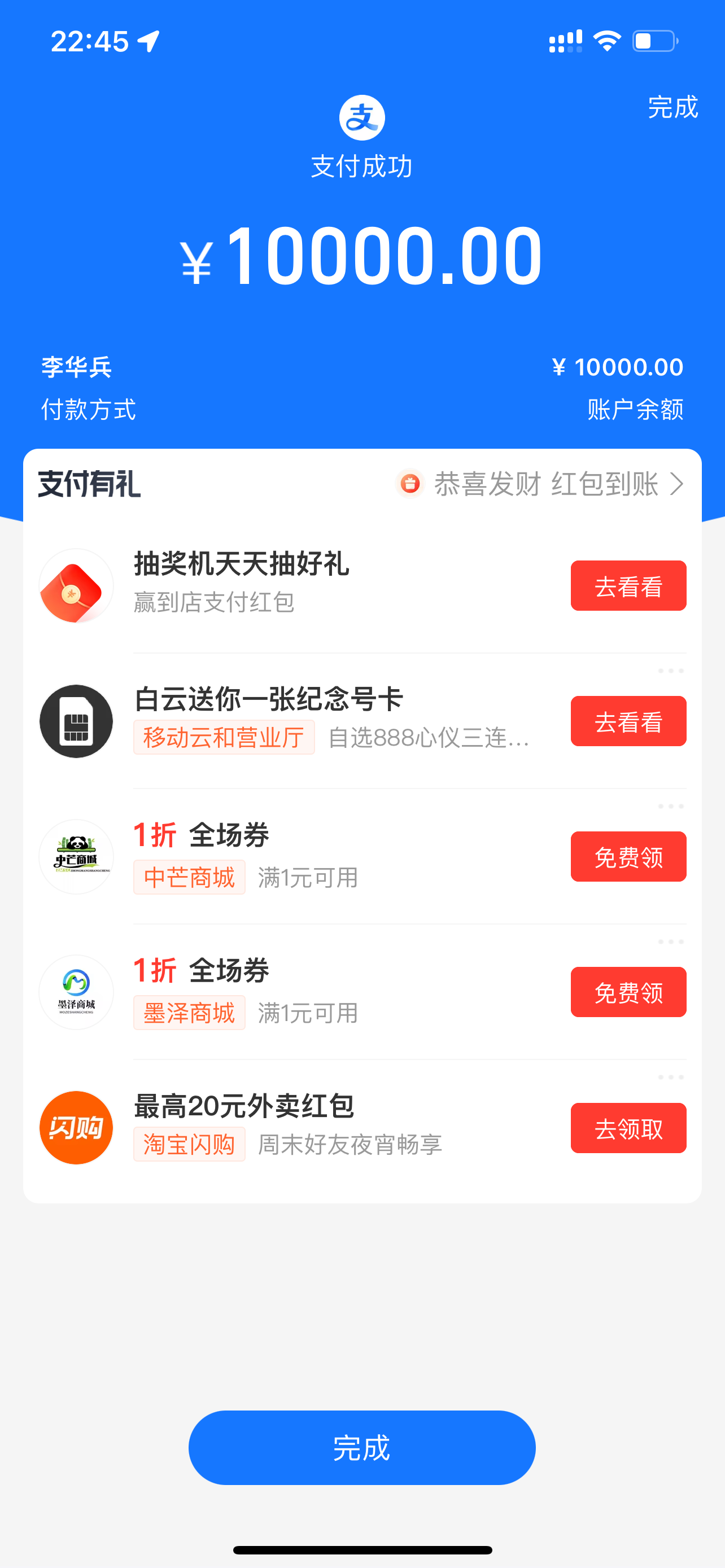Tap 去看看 for 抽奖机天天抽好礼
The height and width of the screenshot is (1568, 725).
pos(628,585)
